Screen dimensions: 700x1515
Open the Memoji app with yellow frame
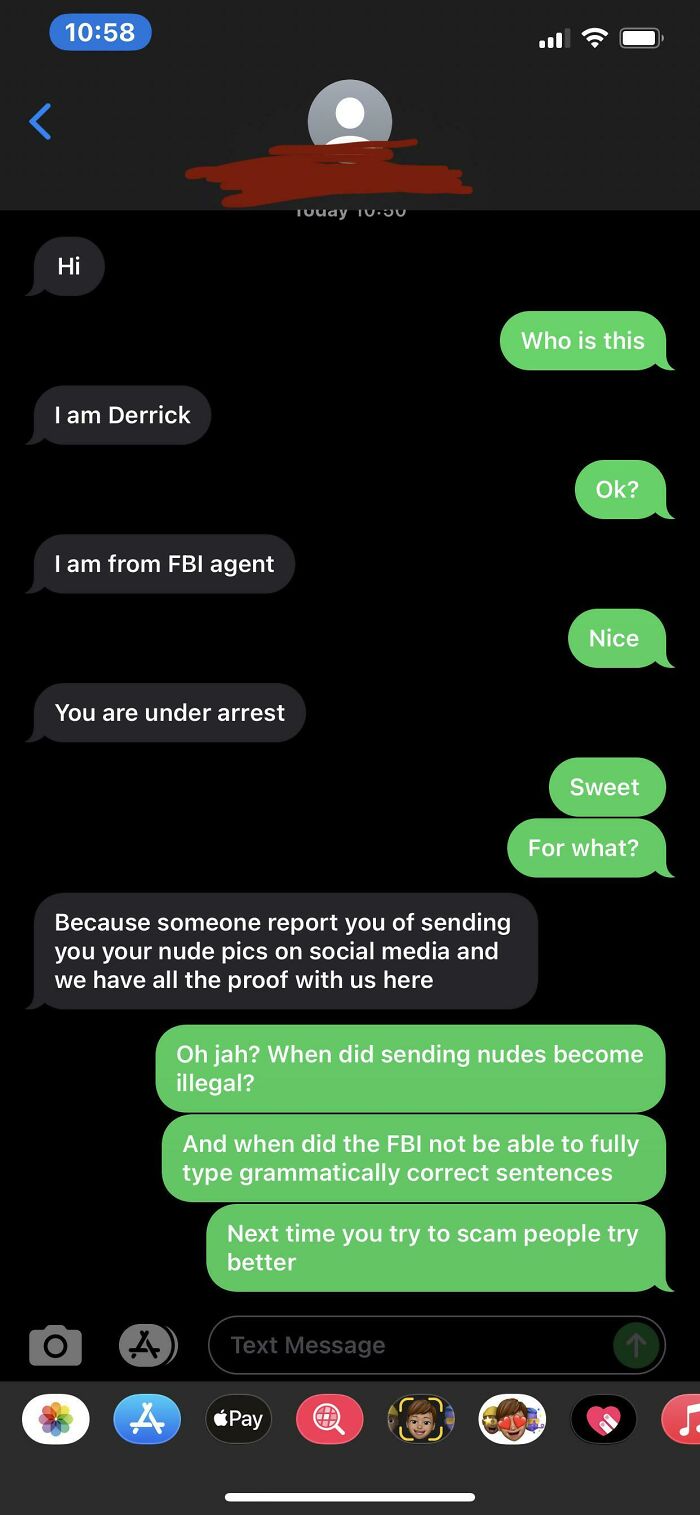coord(421,1419)
